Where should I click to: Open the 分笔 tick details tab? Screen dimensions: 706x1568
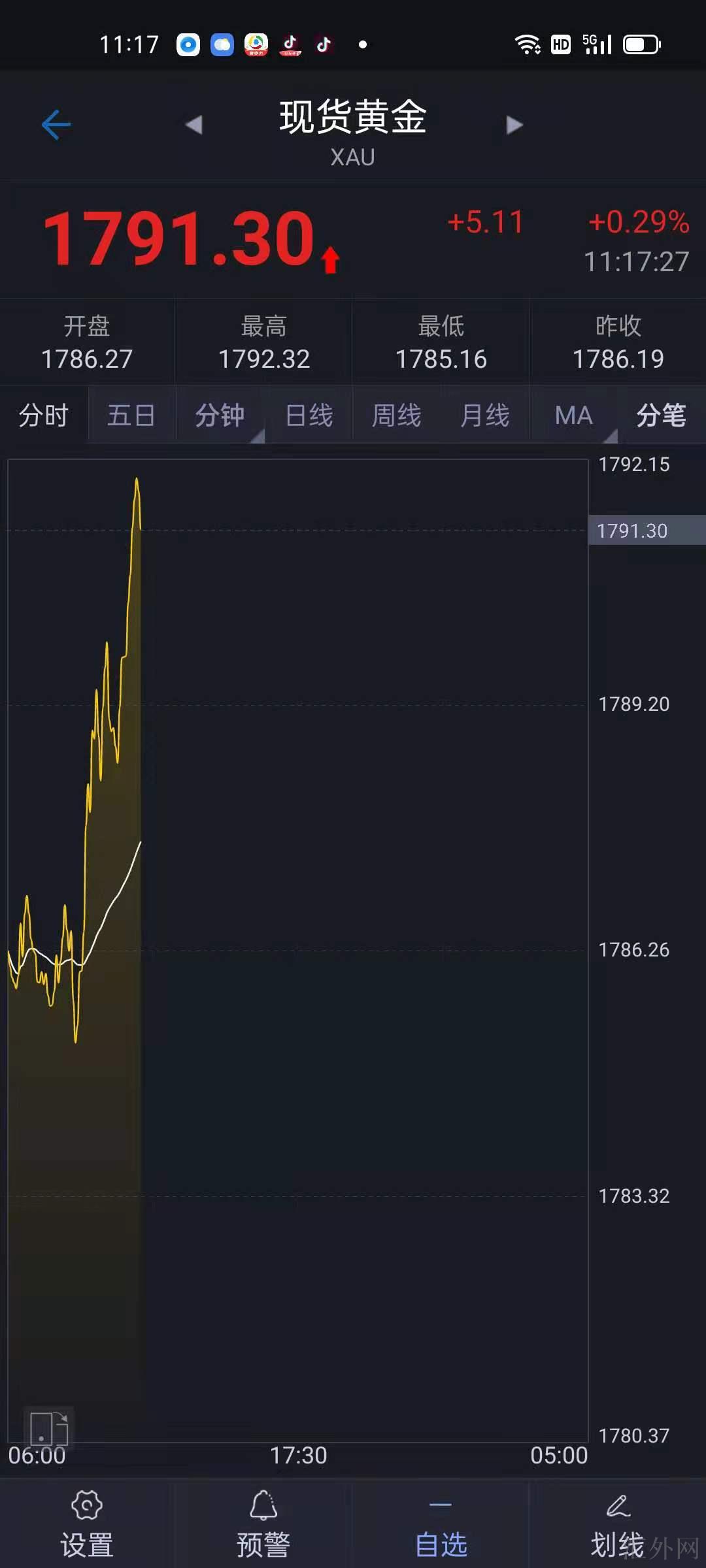point(661,415)
